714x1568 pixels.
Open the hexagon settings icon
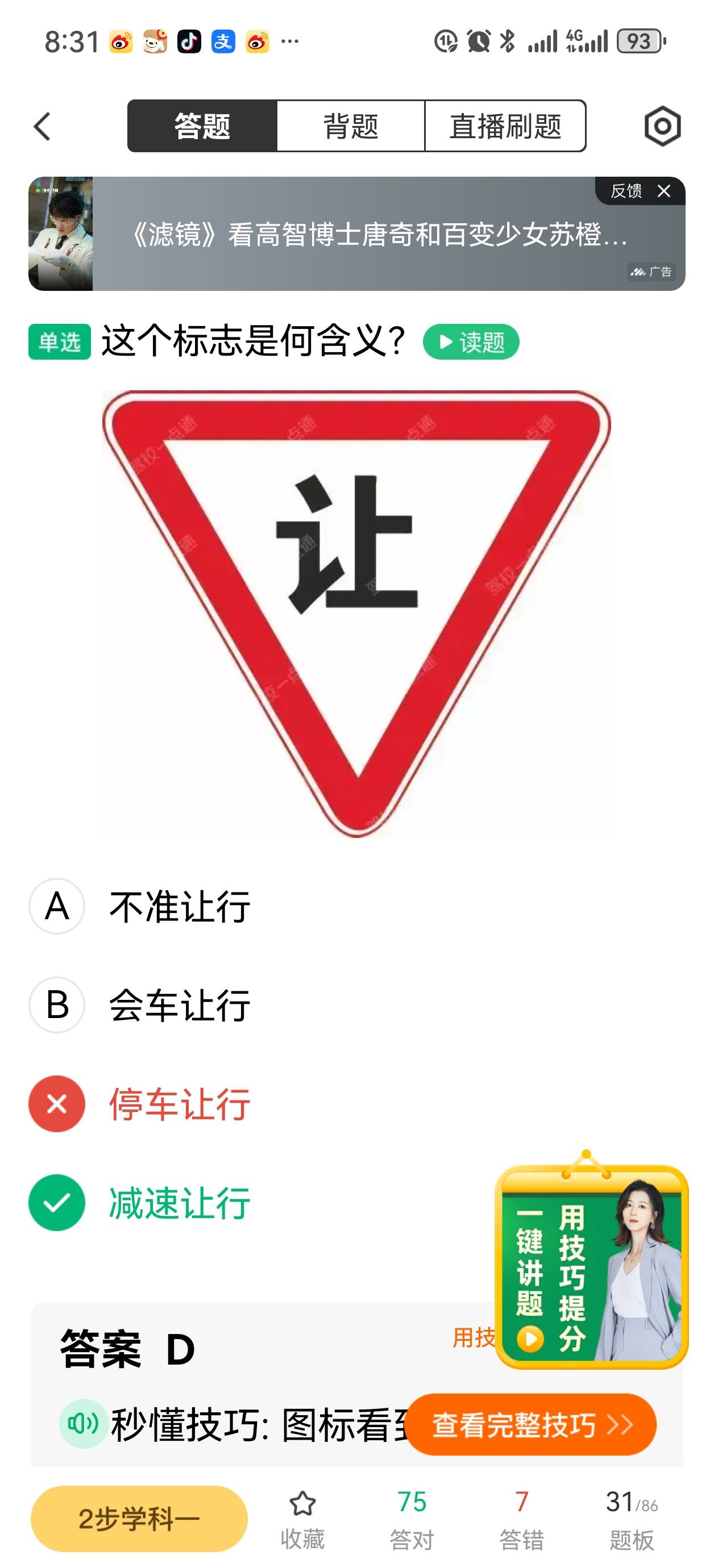point(662,127)
